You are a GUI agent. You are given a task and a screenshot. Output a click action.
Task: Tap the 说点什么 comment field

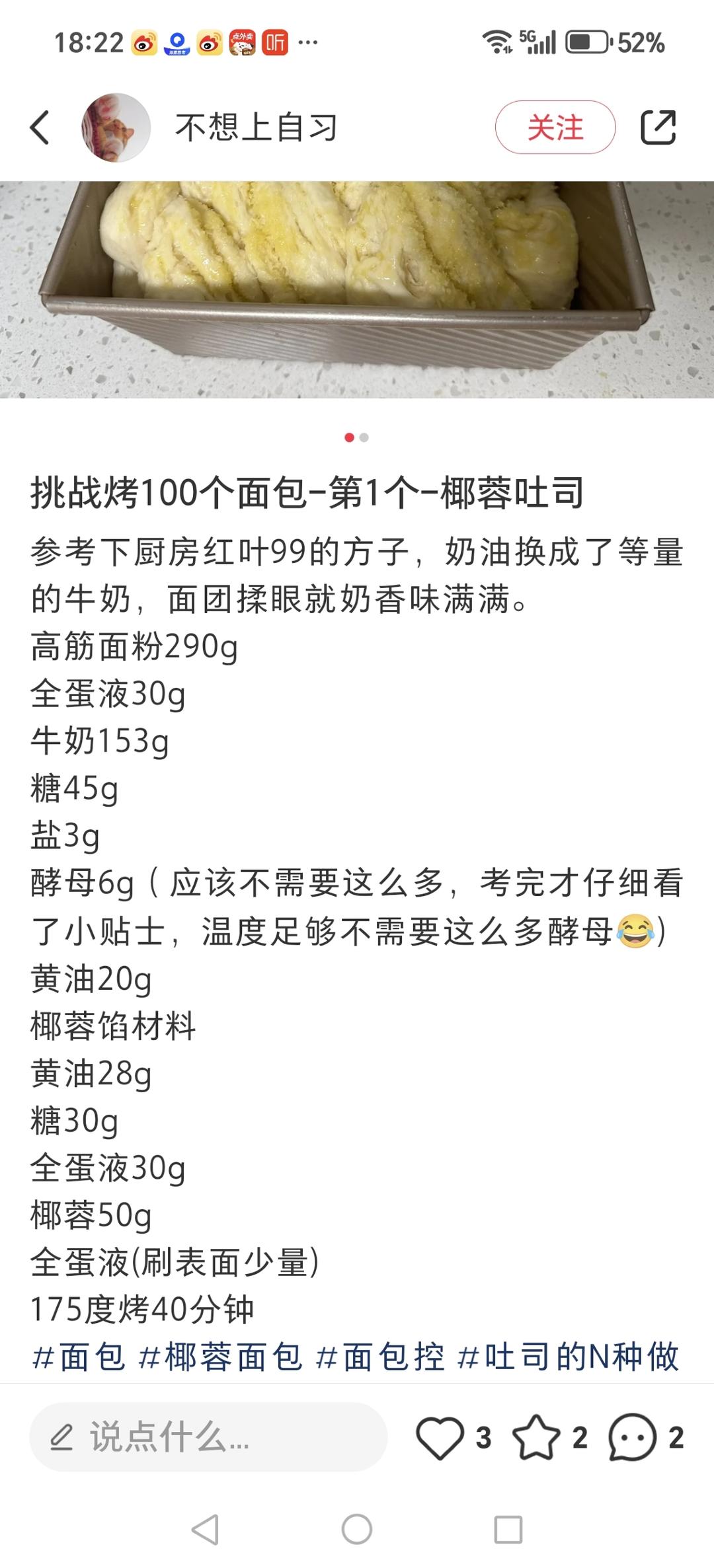pos(208,1437)
